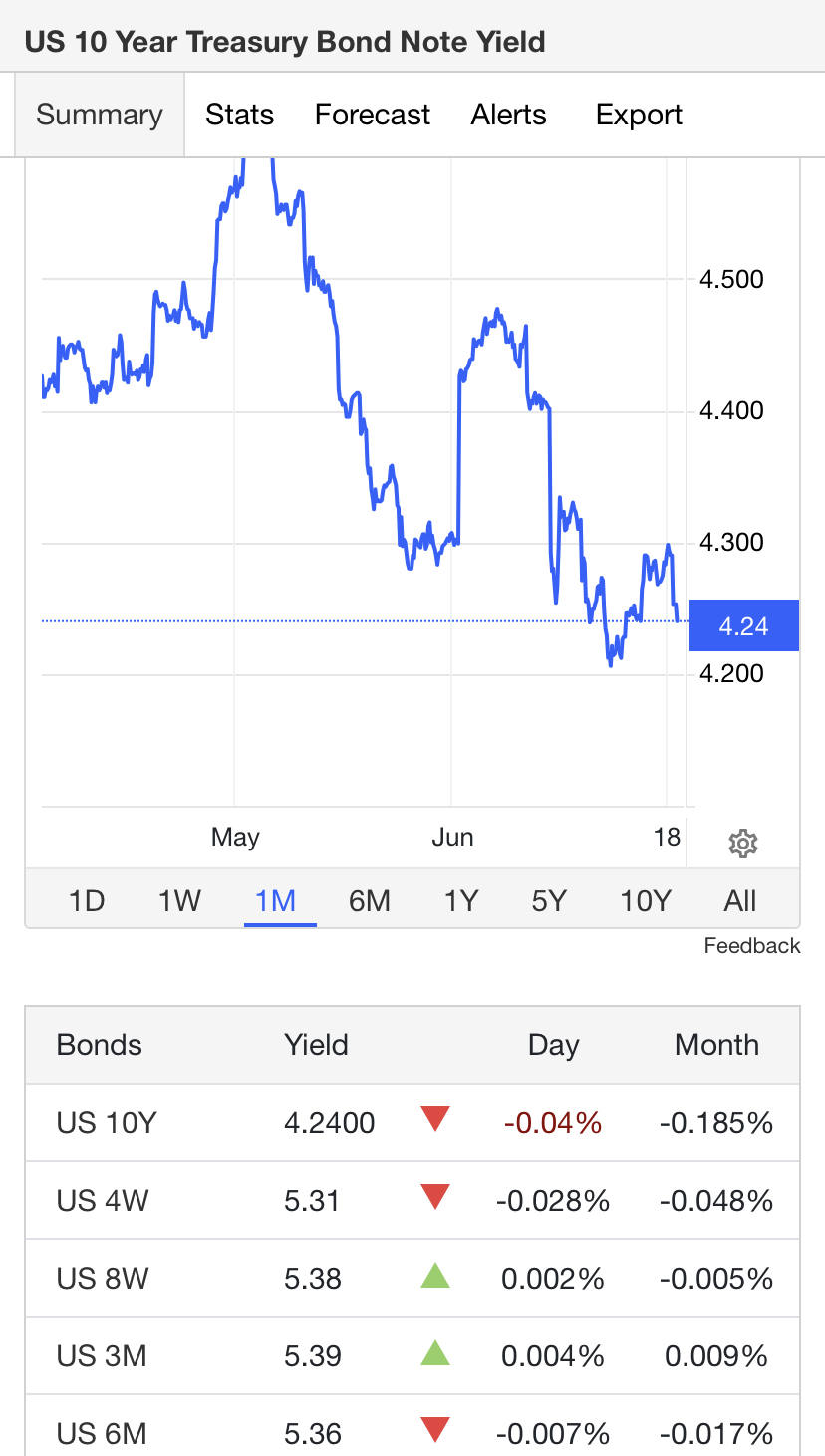Image resolution: width=825 pixels, height=1456 pixels.
Task: View US 8W bond details
Action: point(412,1279)
